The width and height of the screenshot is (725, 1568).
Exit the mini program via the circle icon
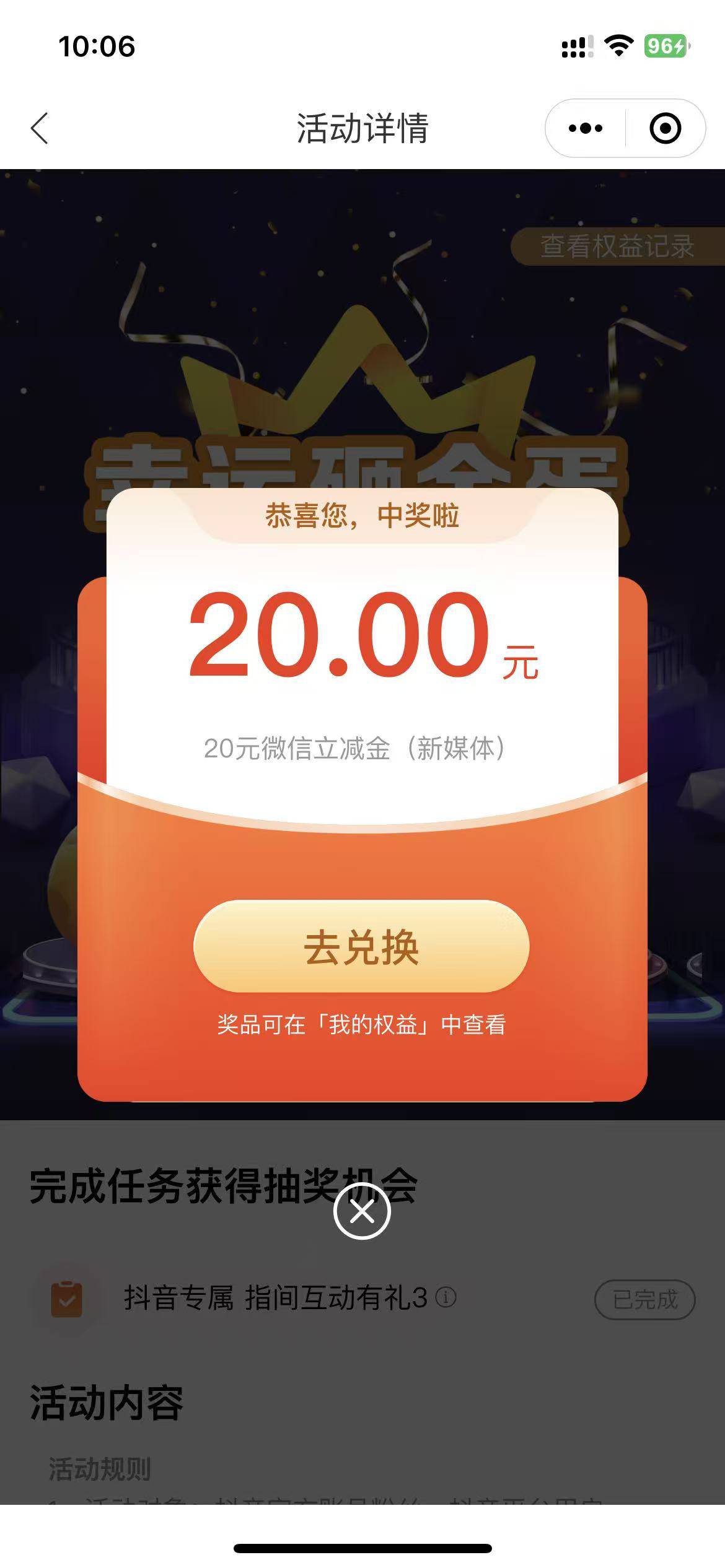(x=666, y=128)
